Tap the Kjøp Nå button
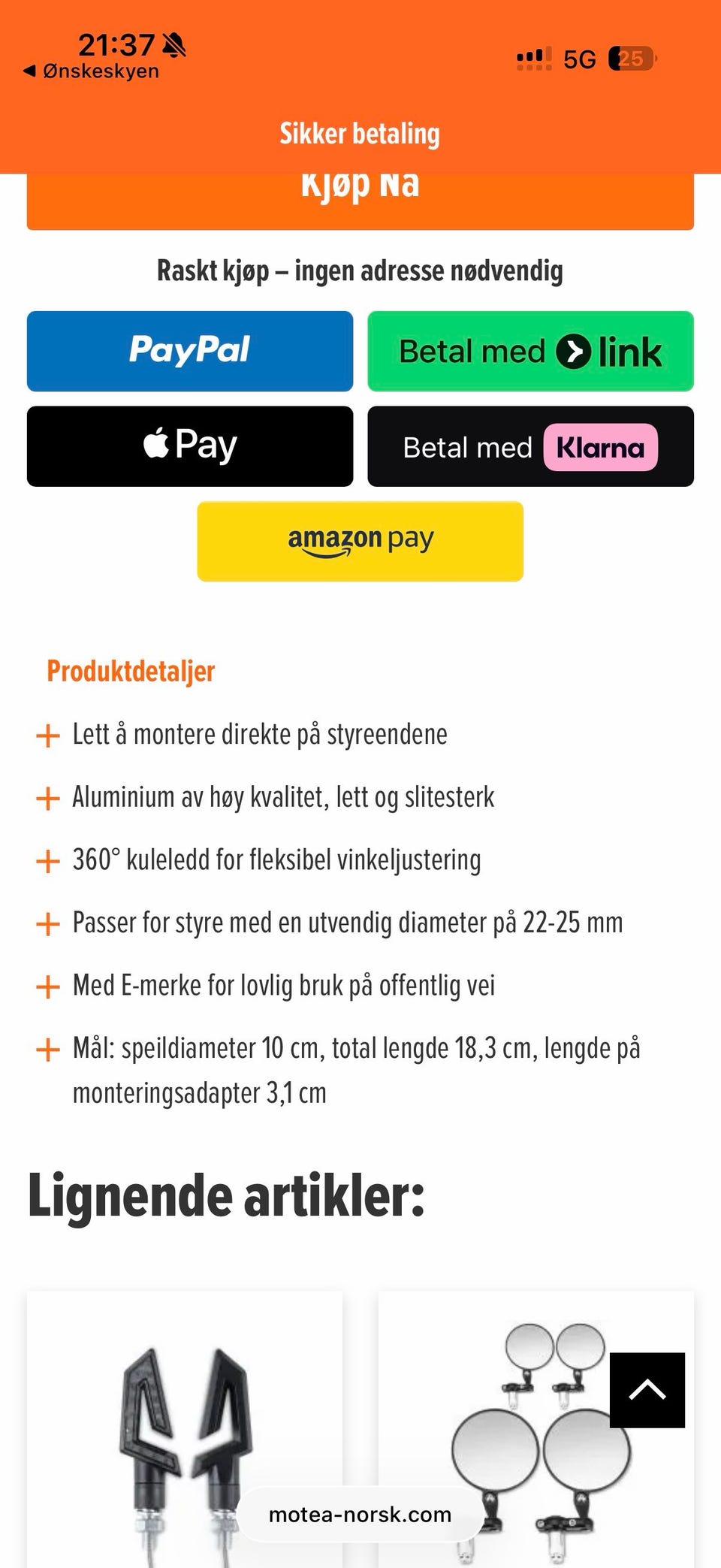Image resolution: width=721 pixels, height=1568 pixels. click(360, 188)
